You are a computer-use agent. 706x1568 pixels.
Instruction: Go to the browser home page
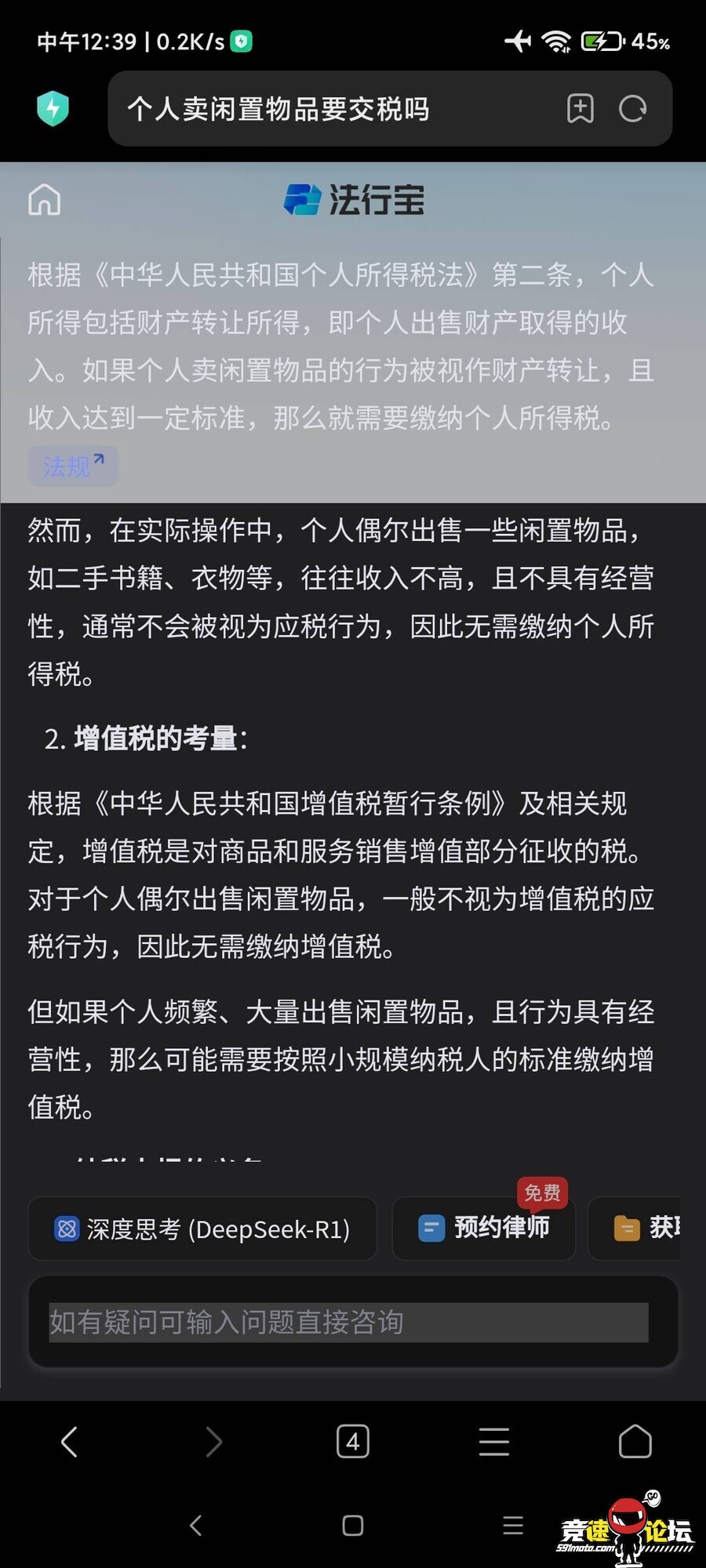pos(635,1441)
